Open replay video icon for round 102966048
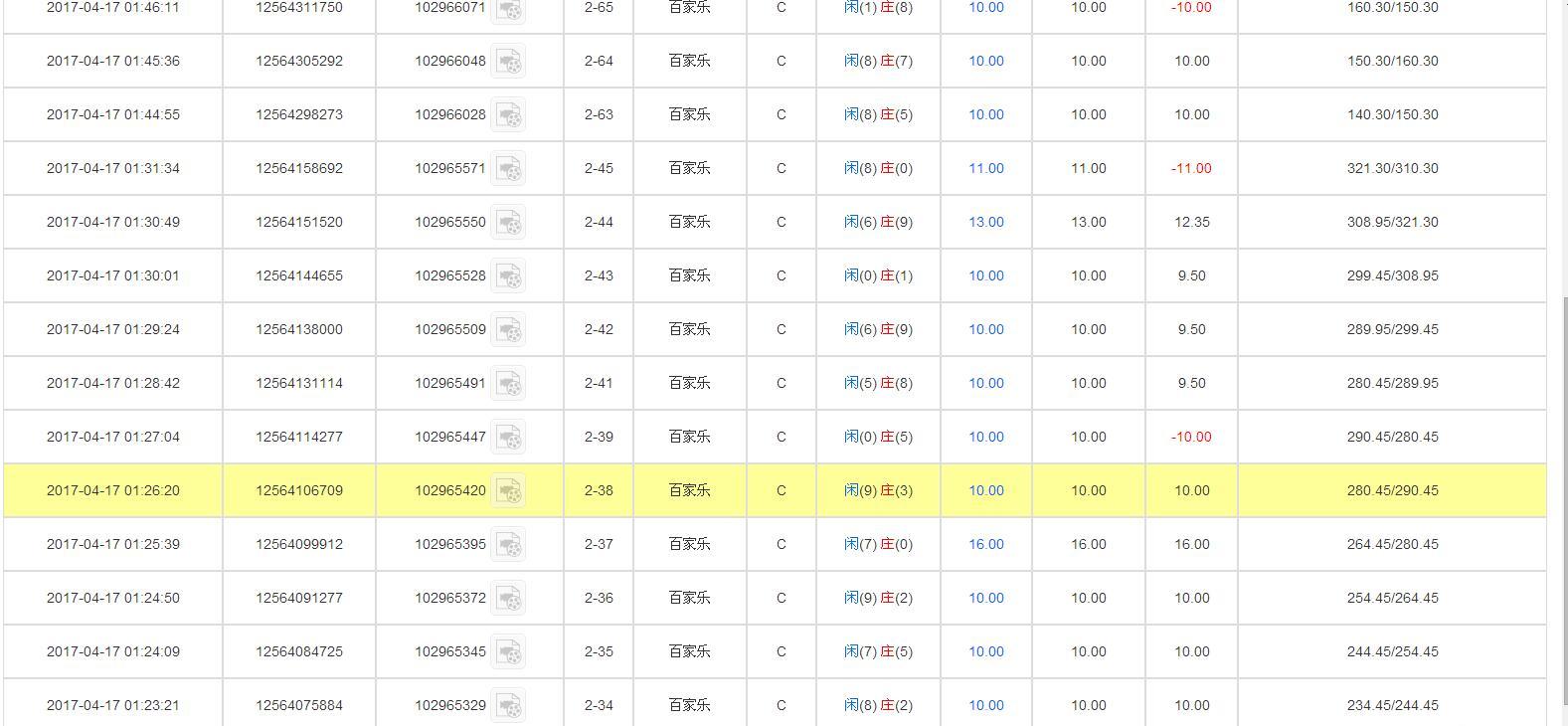 tap(509, 62)
